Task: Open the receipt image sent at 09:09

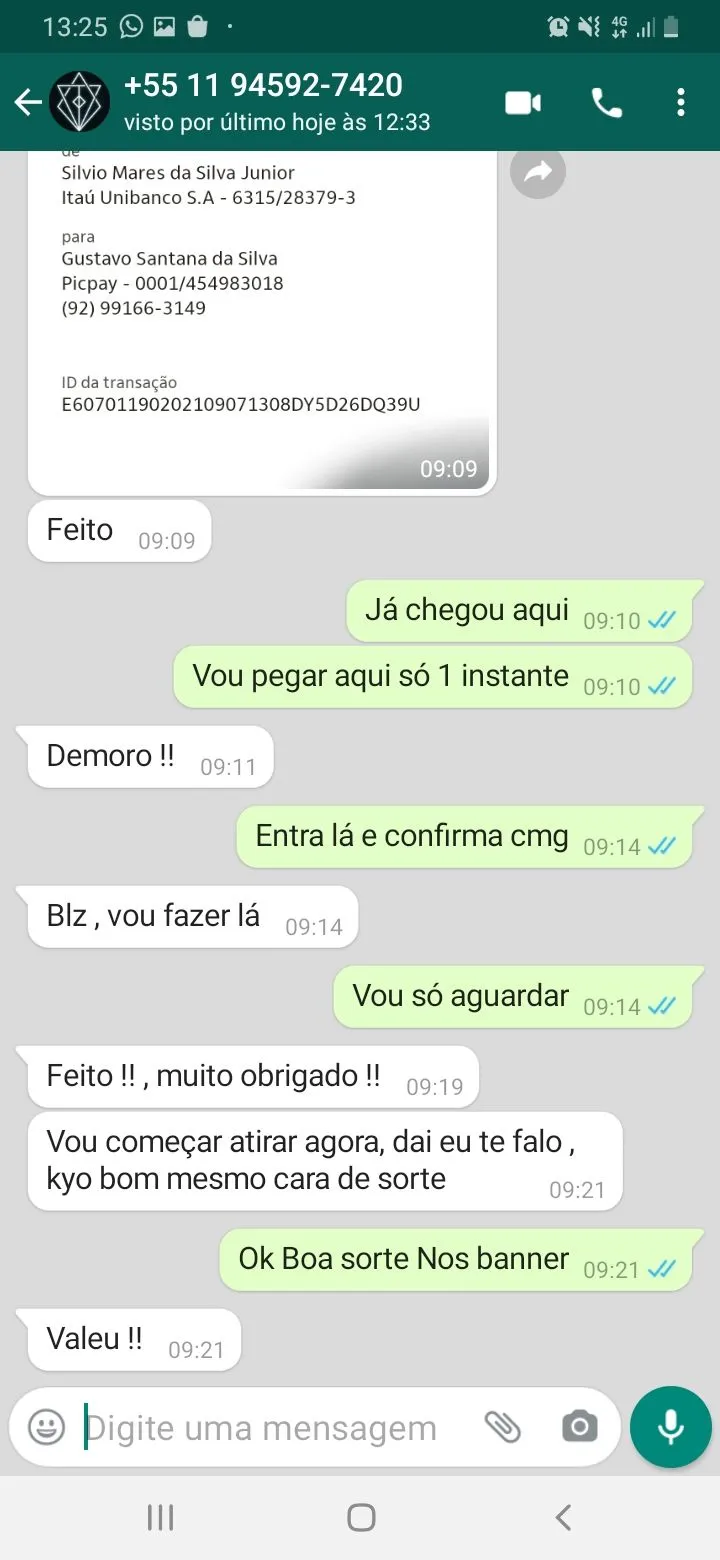Action: coord(262,322)
